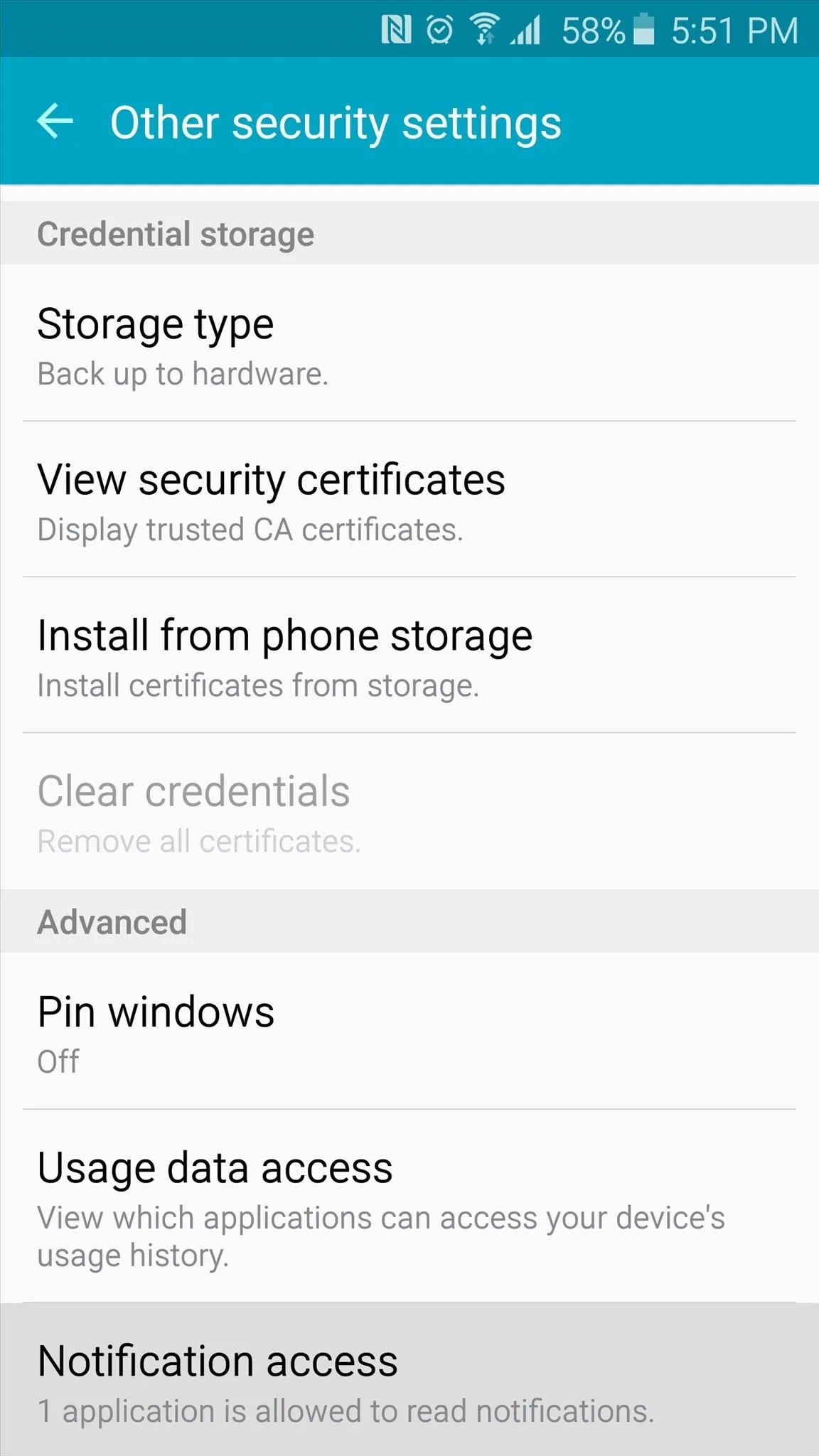
Task: Open View security certificates
Action: 409,499
